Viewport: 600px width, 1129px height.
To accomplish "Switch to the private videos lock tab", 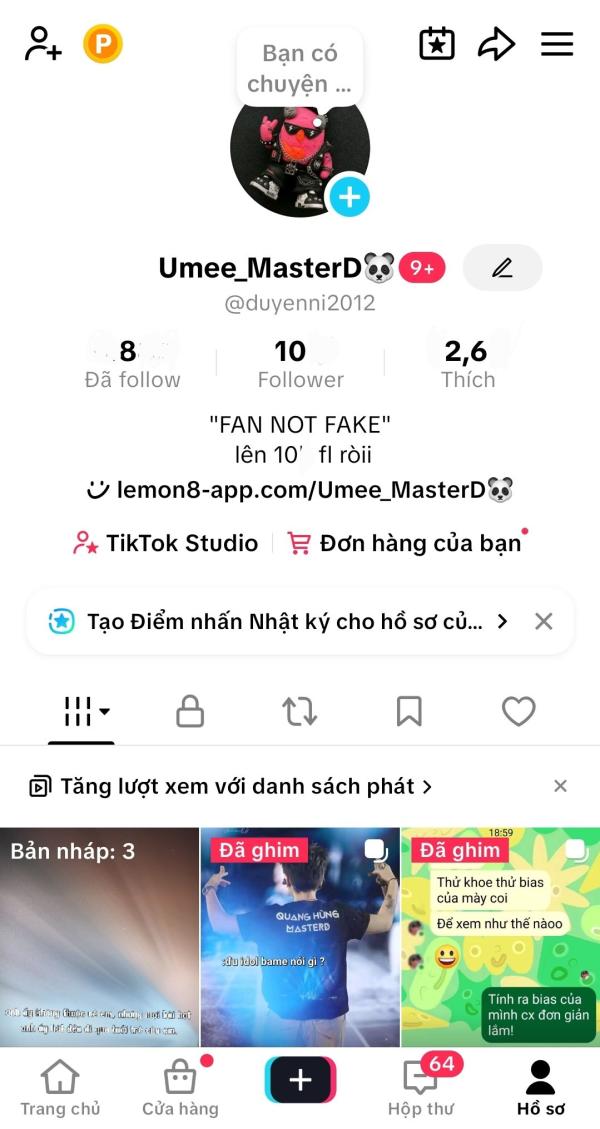I will (190, 711).
